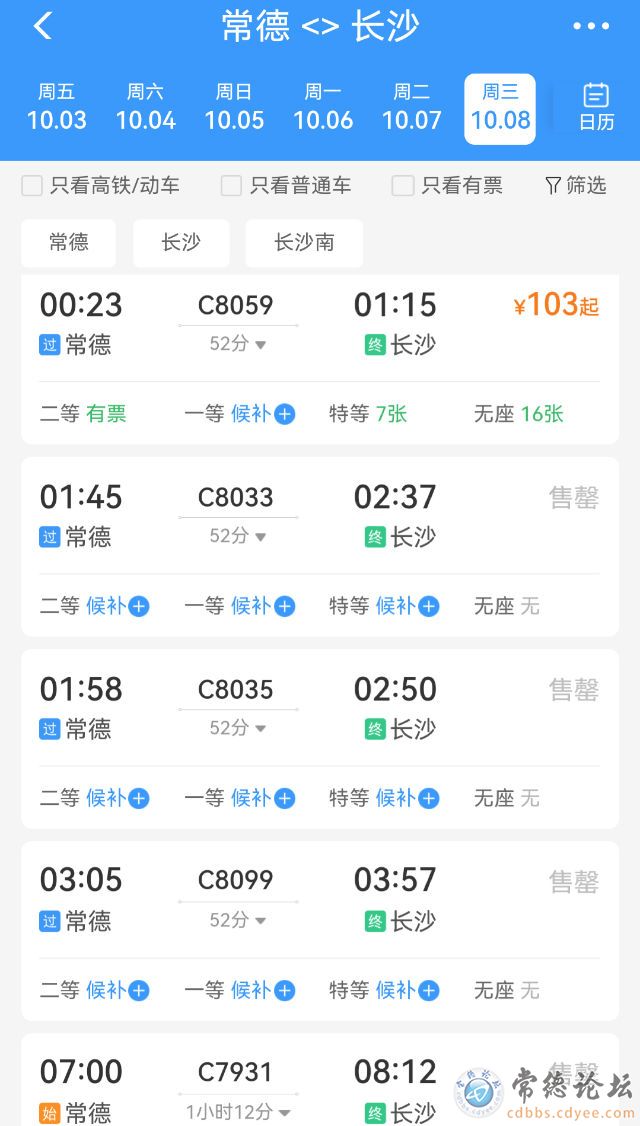The image size is (640, 1126).
Task: Open train C7931 departing 07:00
Action: 234,1073
